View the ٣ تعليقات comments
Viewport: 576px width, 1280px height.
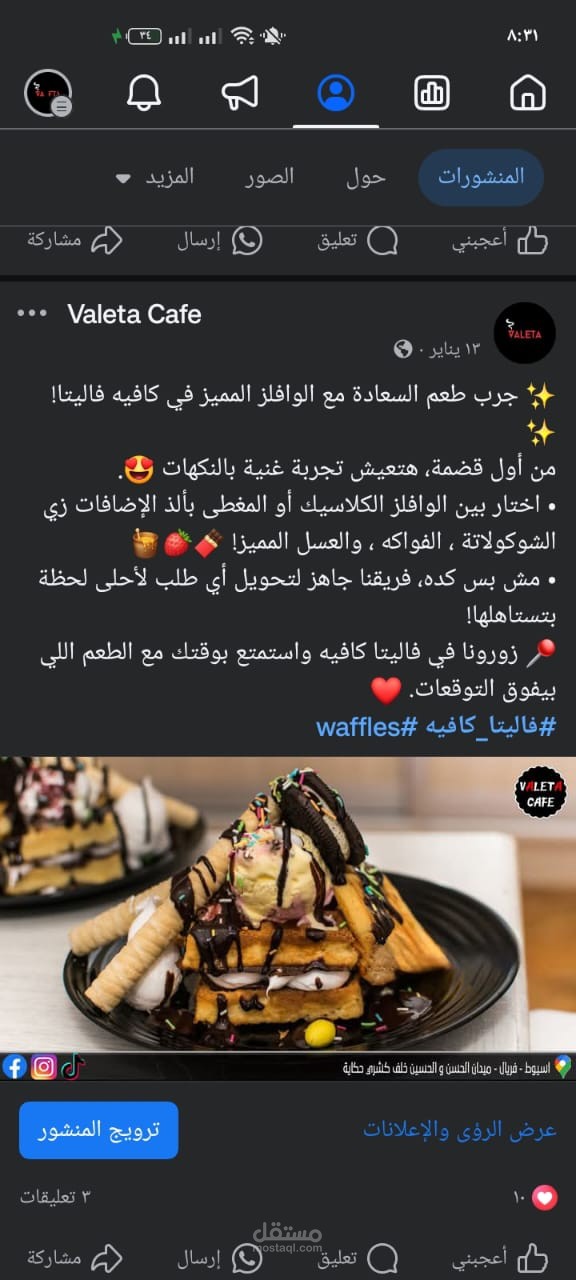54,1196
